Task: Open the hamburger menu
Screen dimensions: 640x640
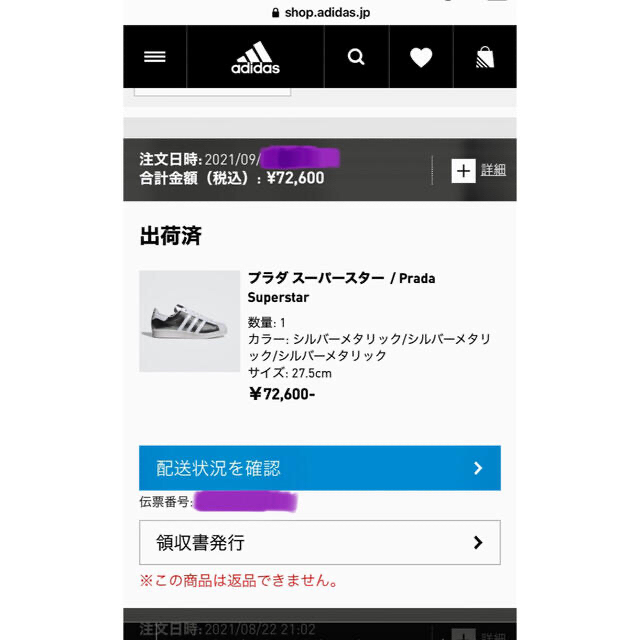Action: [155, 57]
